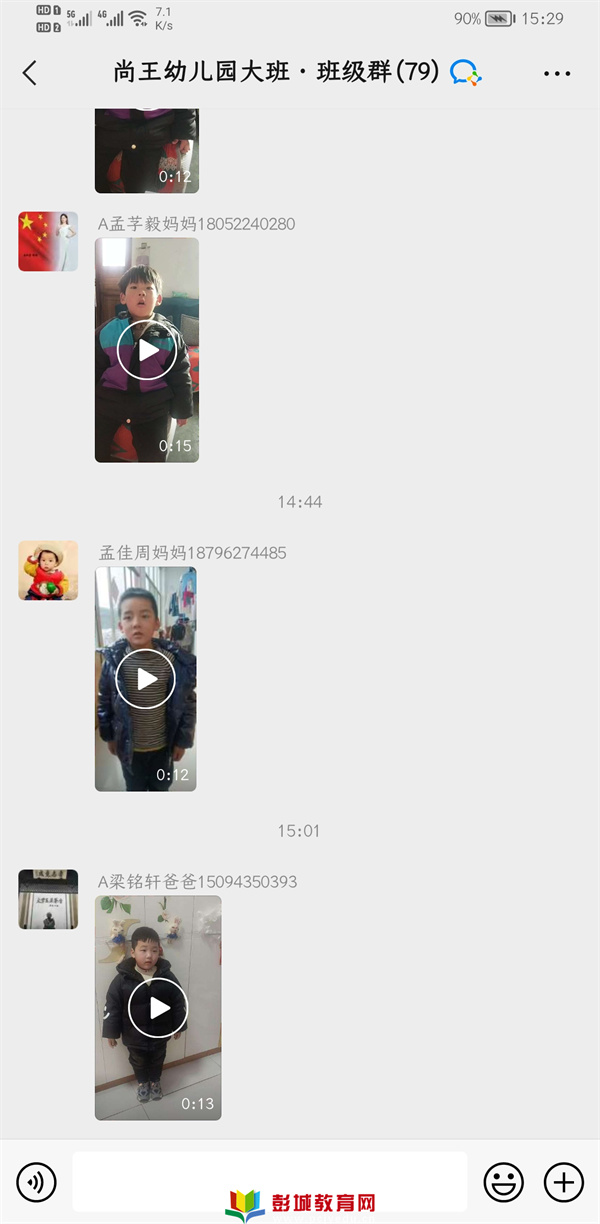View A梁铭轩爸爸's profile avatar
Viewport: 600px width, 1224px height.
click(48, 899)
